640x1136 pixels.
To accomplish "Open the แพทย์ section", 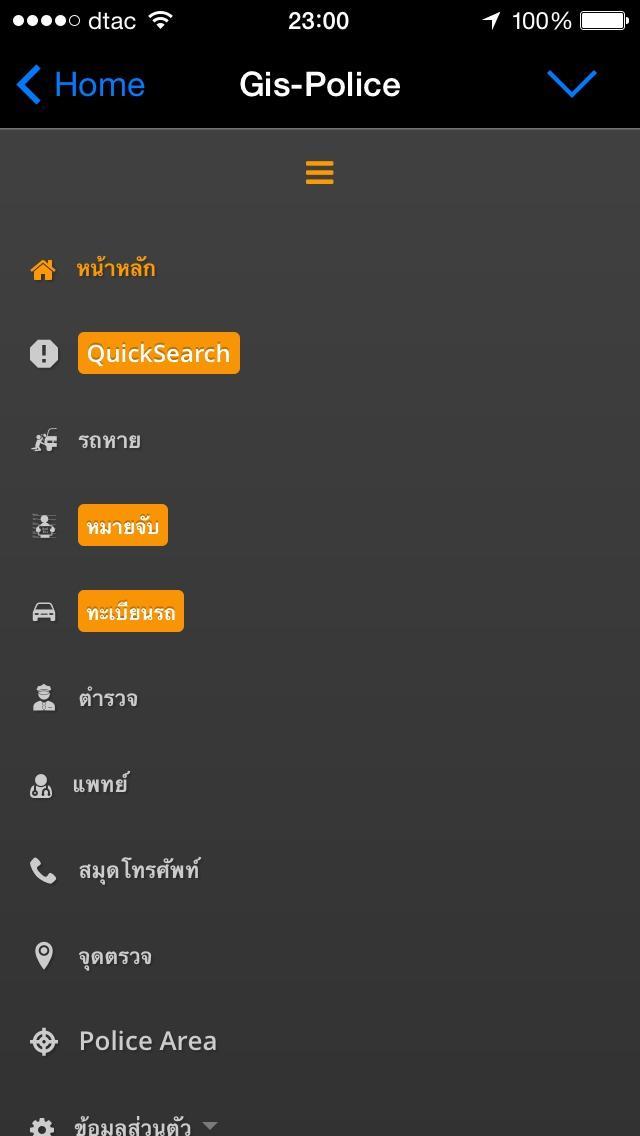I will (100, 785).
